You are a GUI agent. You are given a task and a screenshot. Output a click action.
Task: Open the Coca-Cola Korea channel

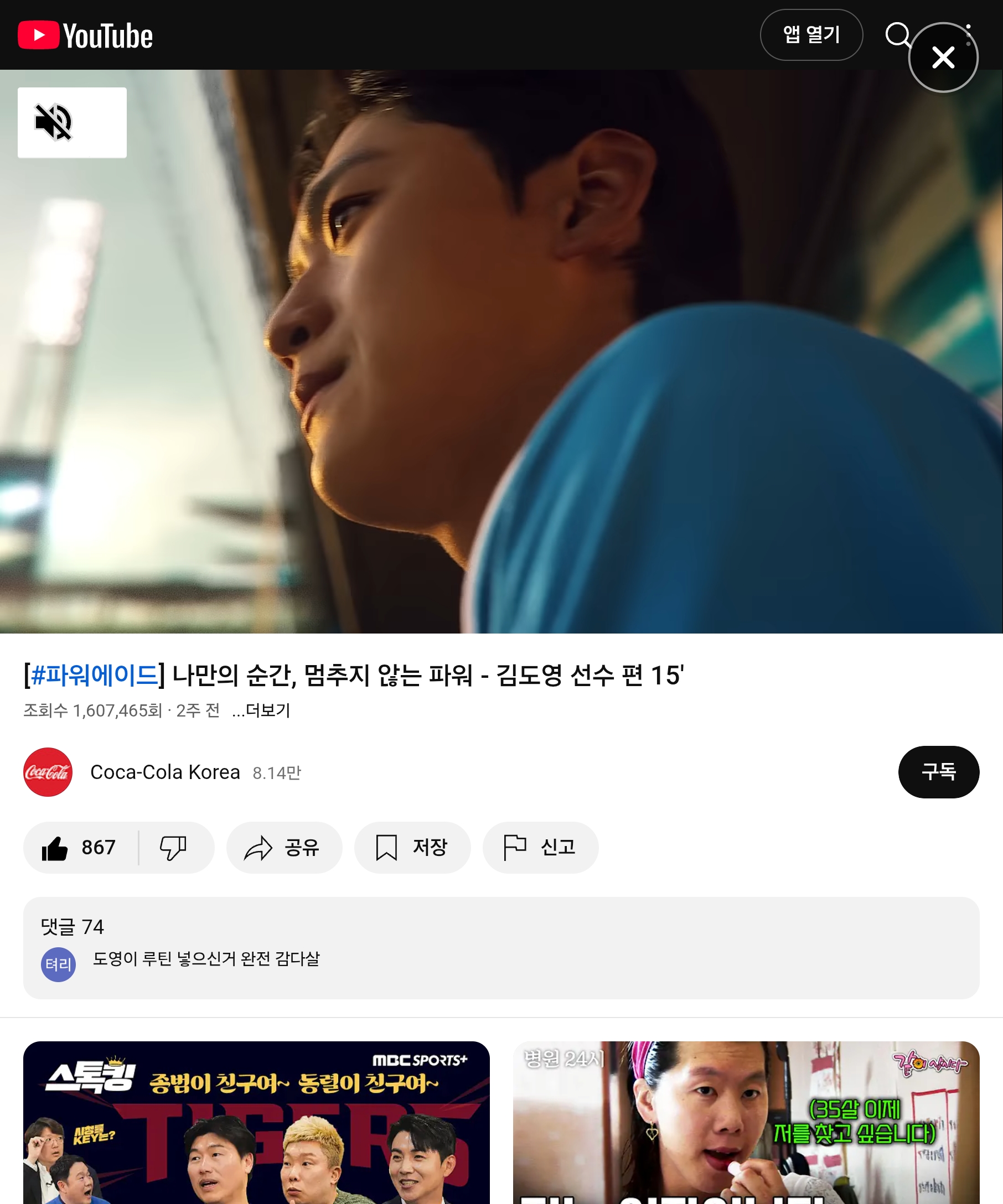click(164, 772)
